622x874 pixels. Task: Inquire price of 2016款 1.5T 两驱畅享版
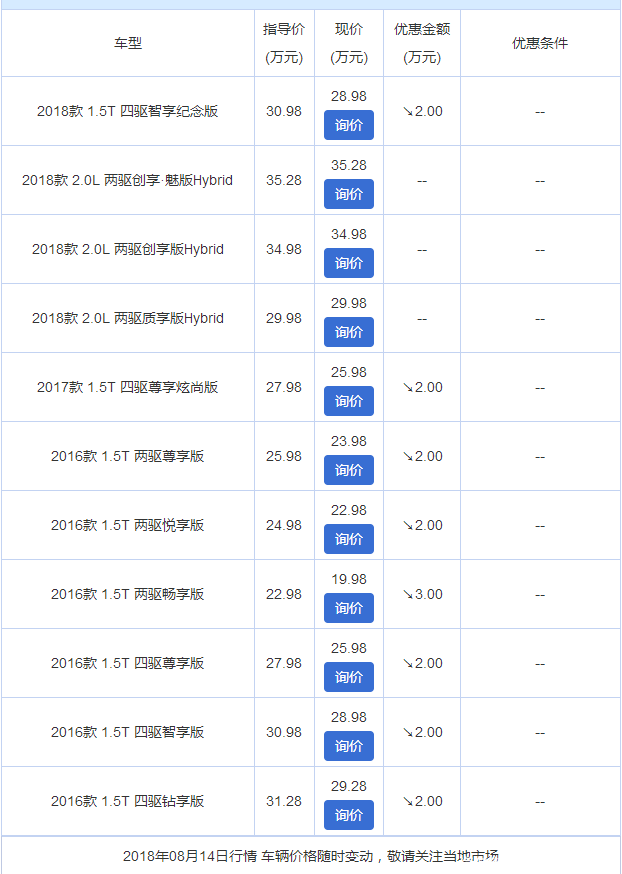pyautogui.click(x=349, y=608)
